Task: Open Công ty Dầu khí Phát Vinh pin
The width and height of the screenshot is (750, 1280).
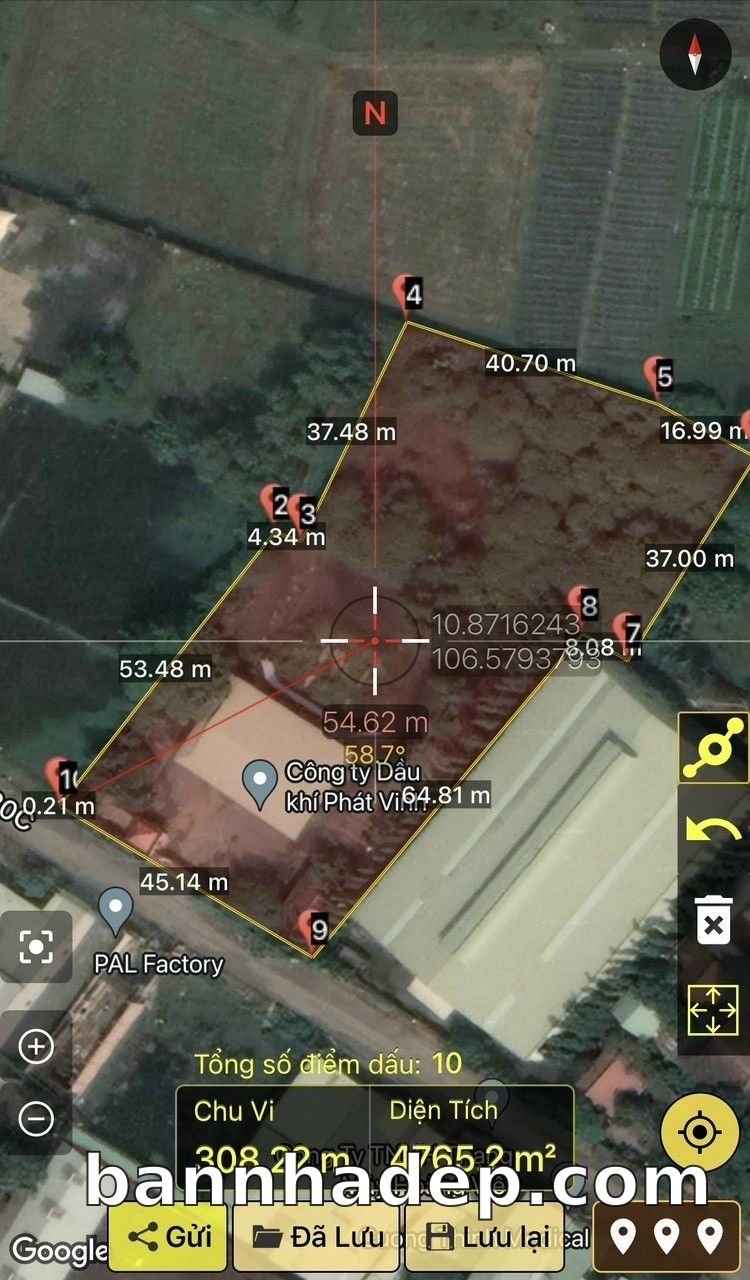Action: (261, 784)
